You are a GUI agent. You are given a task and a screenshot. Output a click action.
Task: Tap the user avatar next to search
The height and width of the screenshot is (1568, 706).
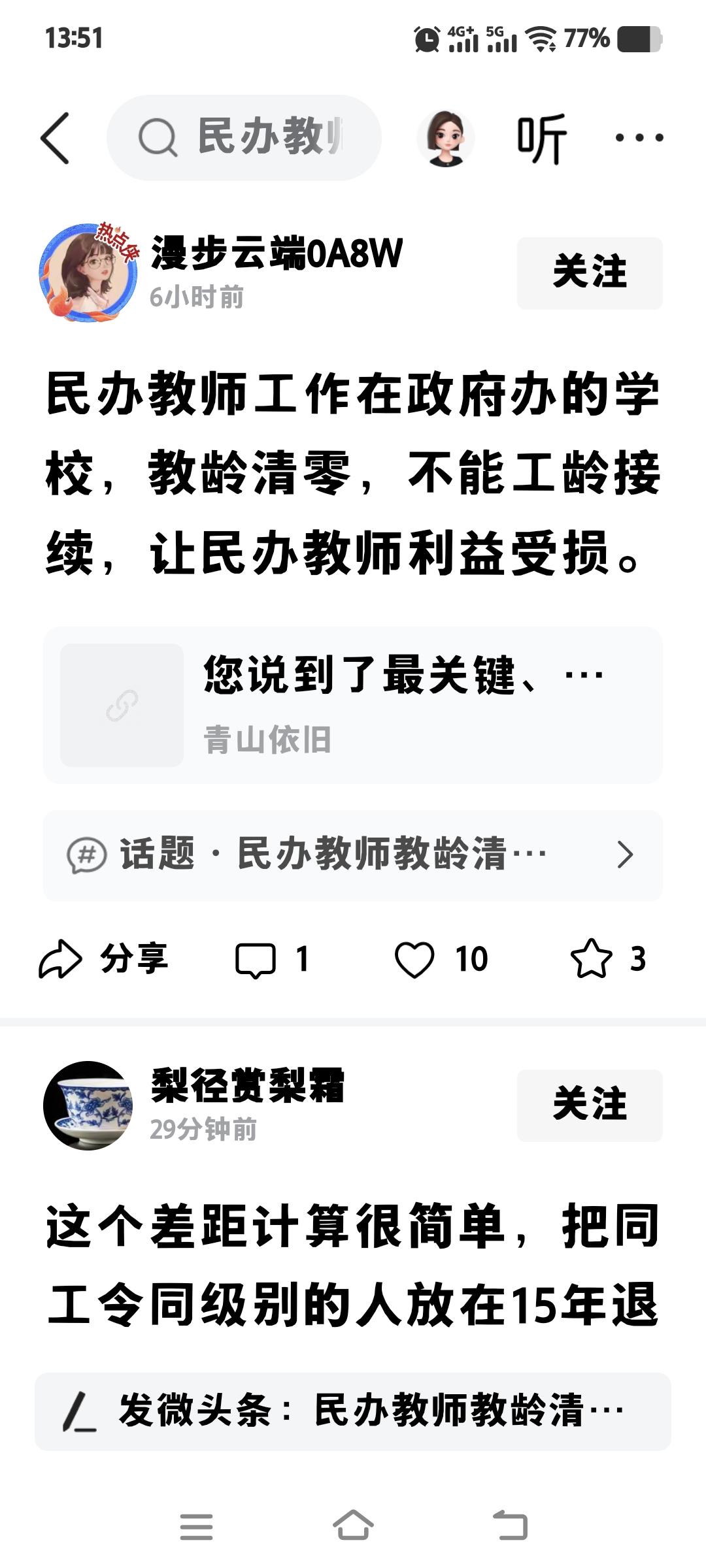(x=446, y=139)
